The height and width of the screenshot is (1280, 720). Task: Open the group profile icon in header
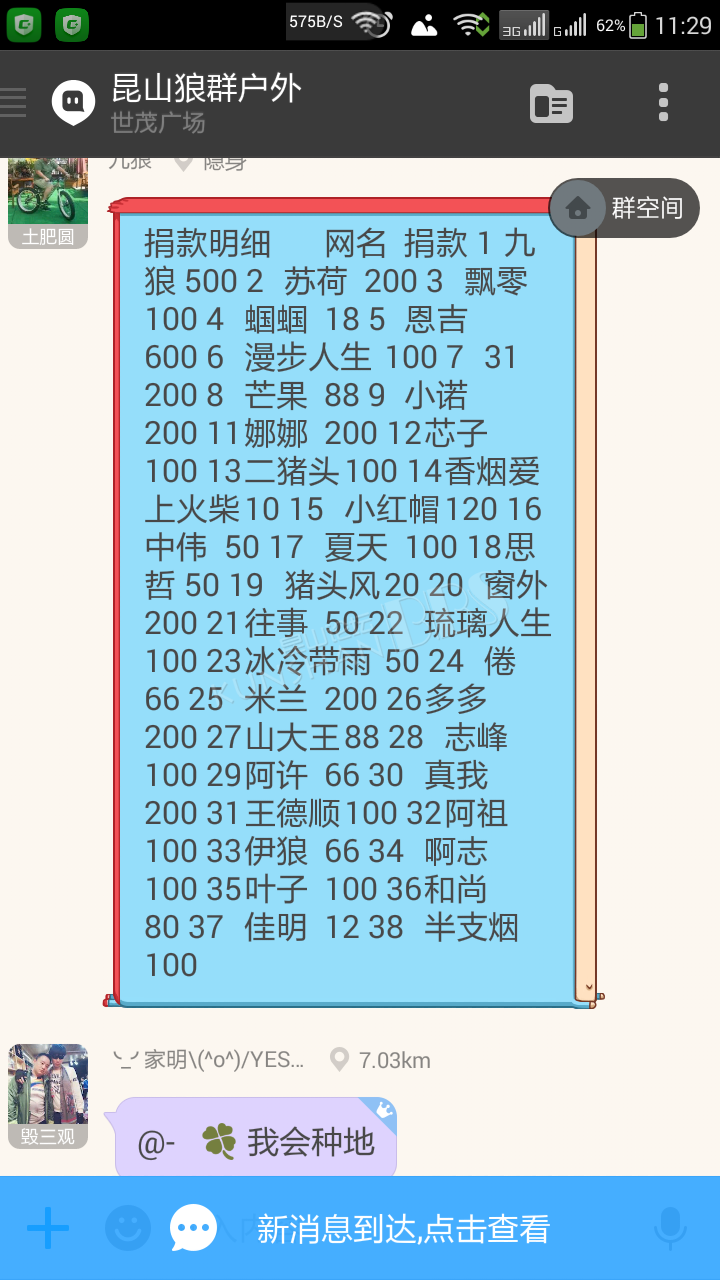73,102
